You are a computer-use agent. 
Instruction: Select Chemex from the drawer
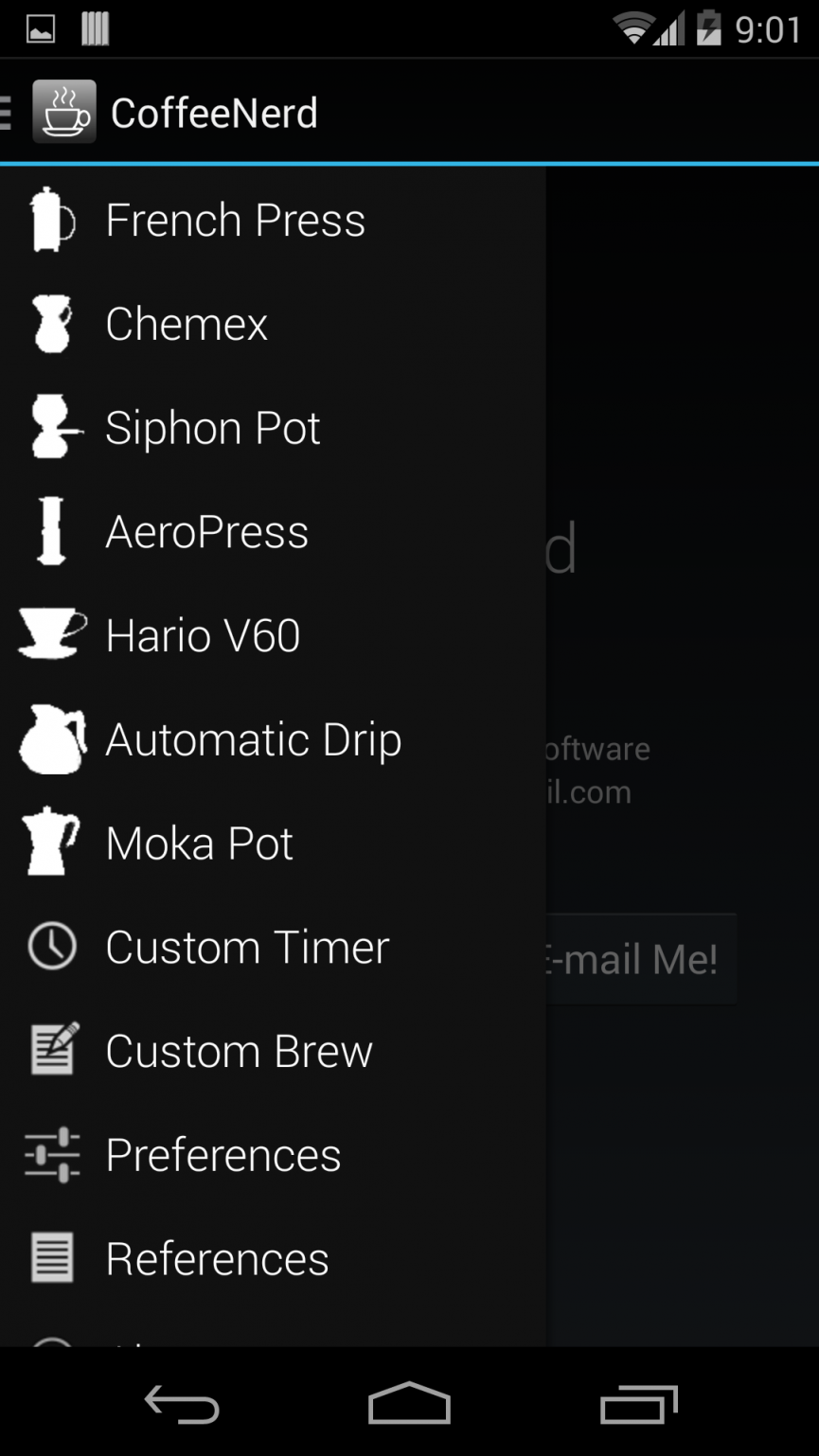[273, 324]
